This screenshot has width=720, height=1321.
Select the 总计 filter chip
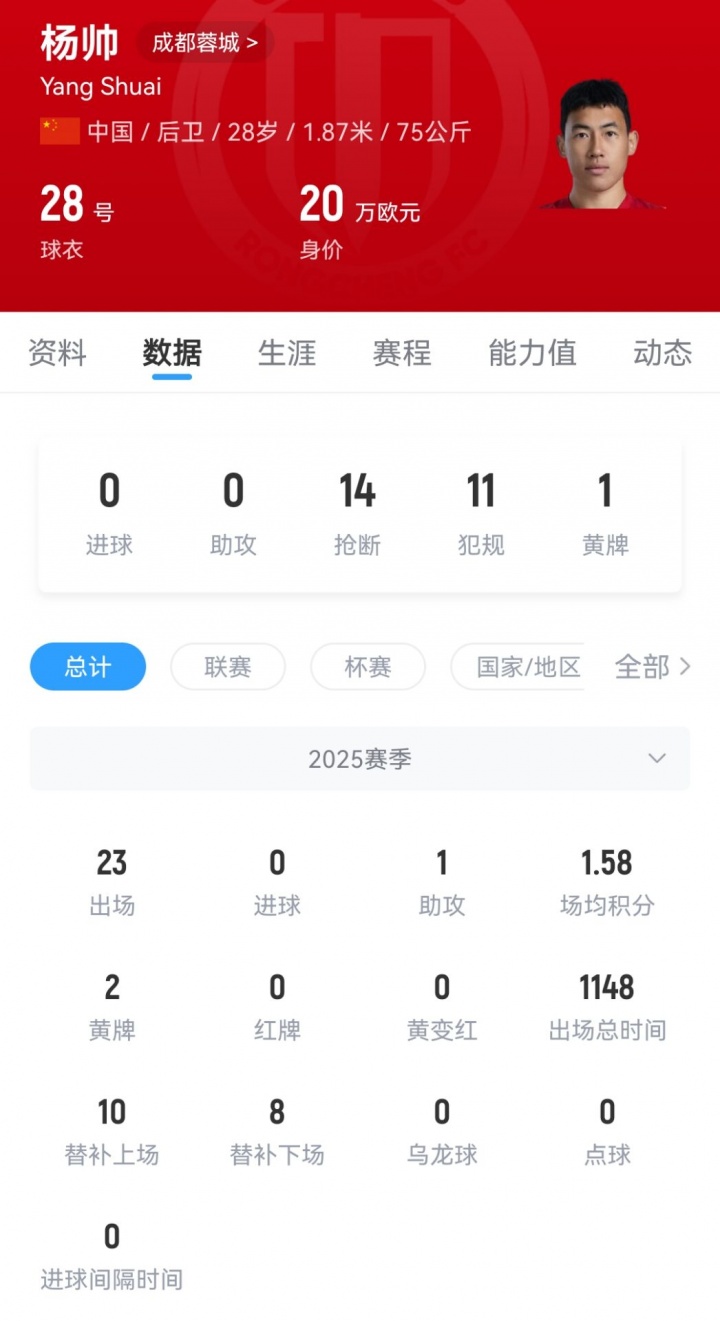(87, 667)
